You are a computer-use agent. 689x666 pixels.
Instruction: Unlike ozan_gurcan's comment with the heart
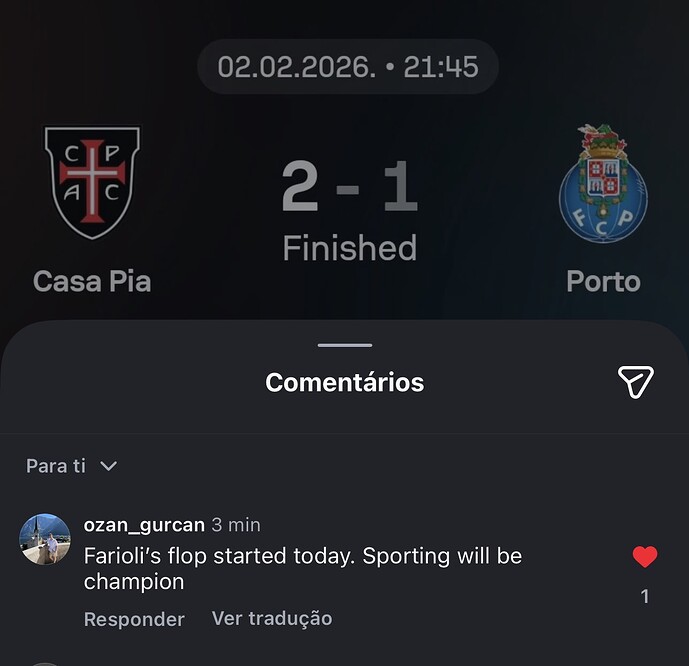[645, 558]
